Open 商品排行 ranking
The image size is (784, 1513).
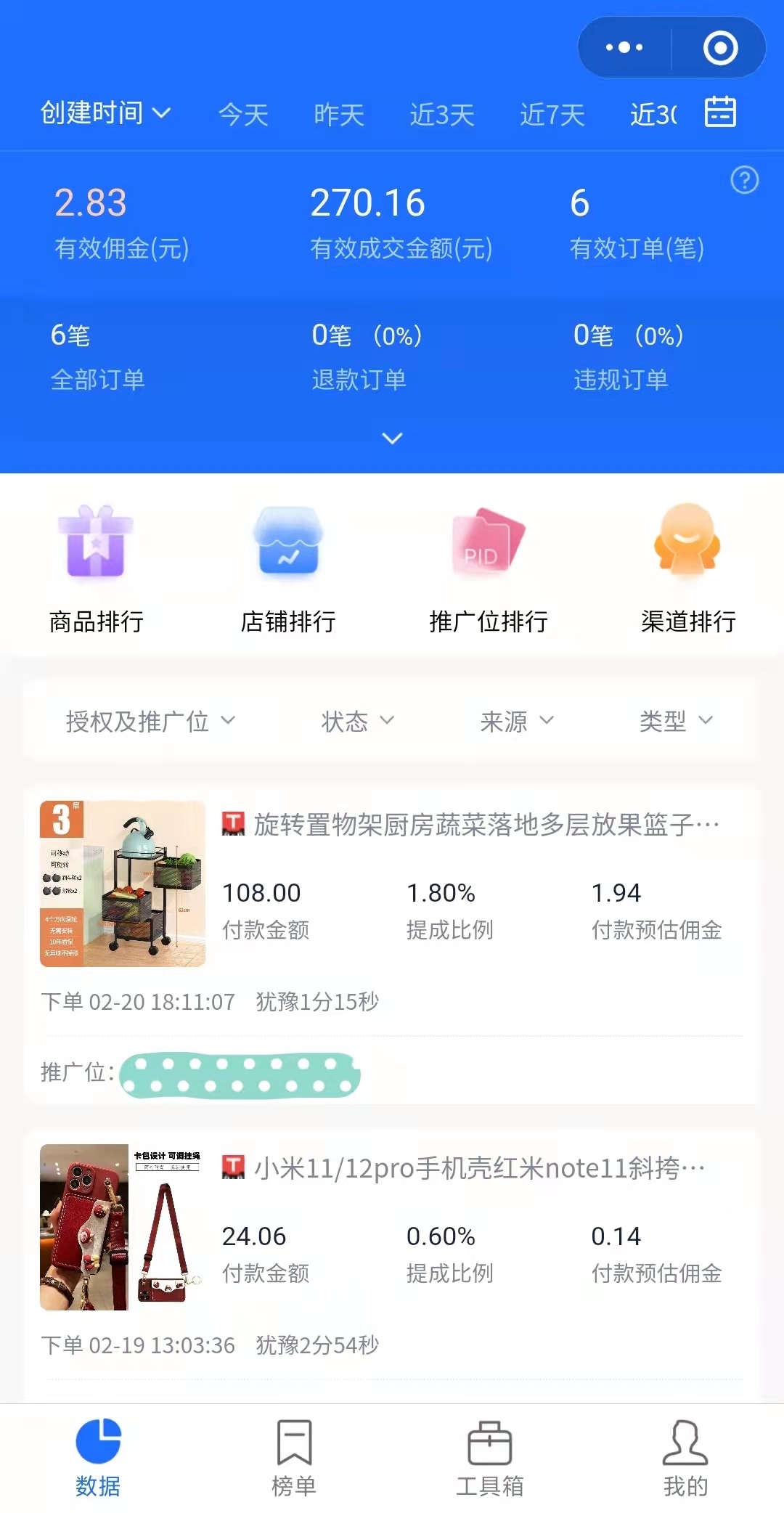(x=97, y=566)
